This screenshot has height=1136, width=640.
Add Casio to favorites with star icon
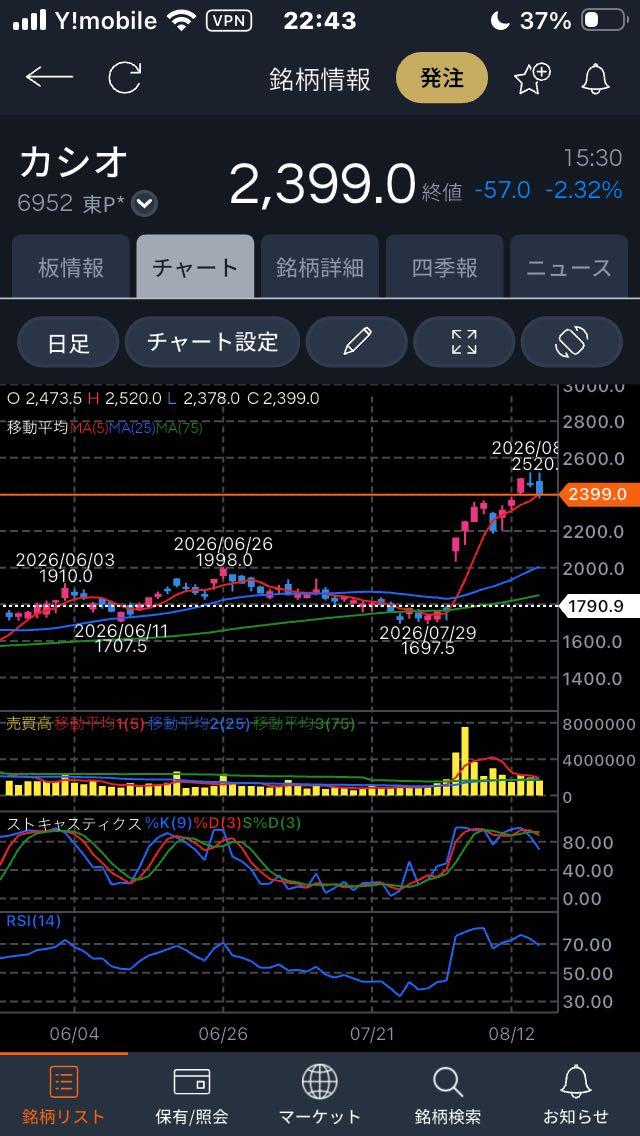point(532,78)
